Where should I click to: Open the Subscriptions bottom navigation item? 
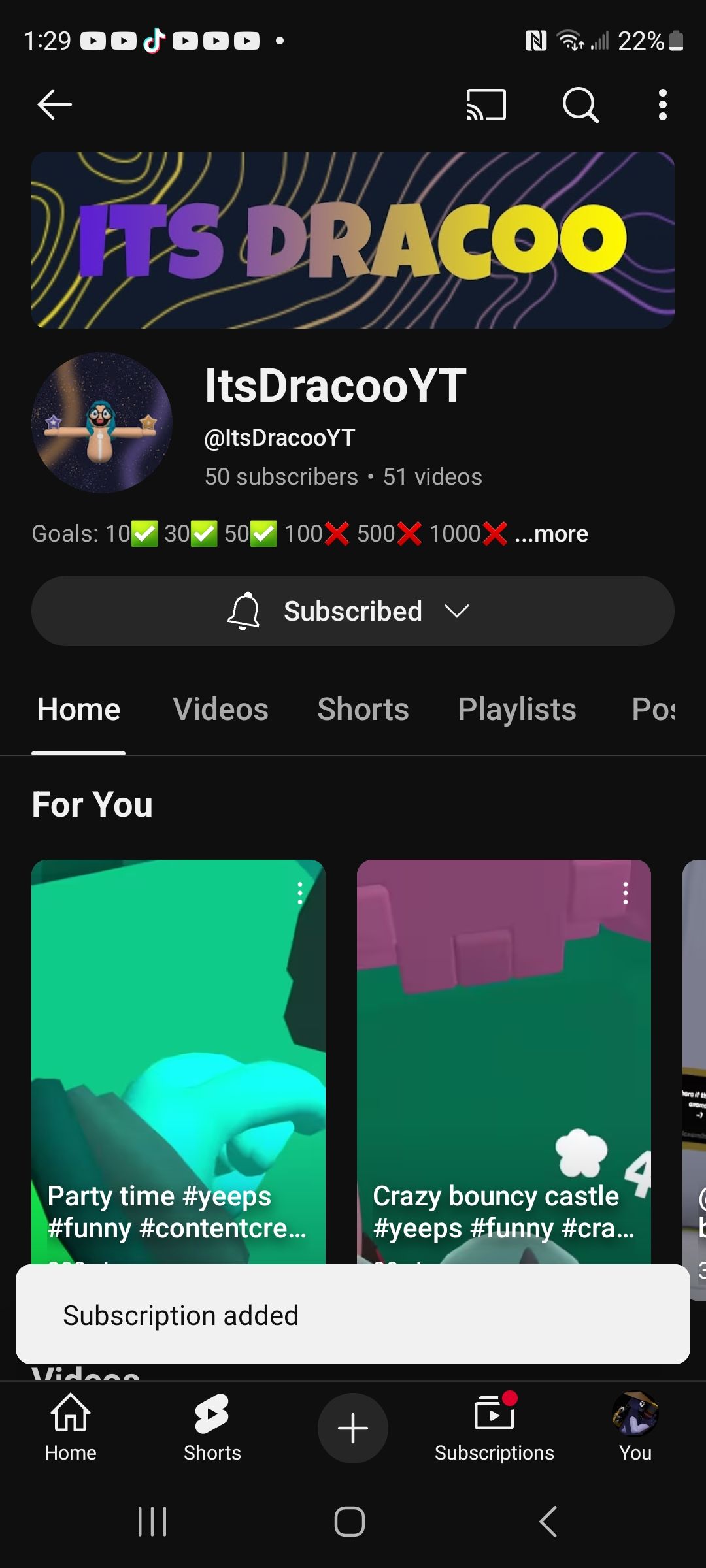pyautogui.click(x=494, y=1428)
